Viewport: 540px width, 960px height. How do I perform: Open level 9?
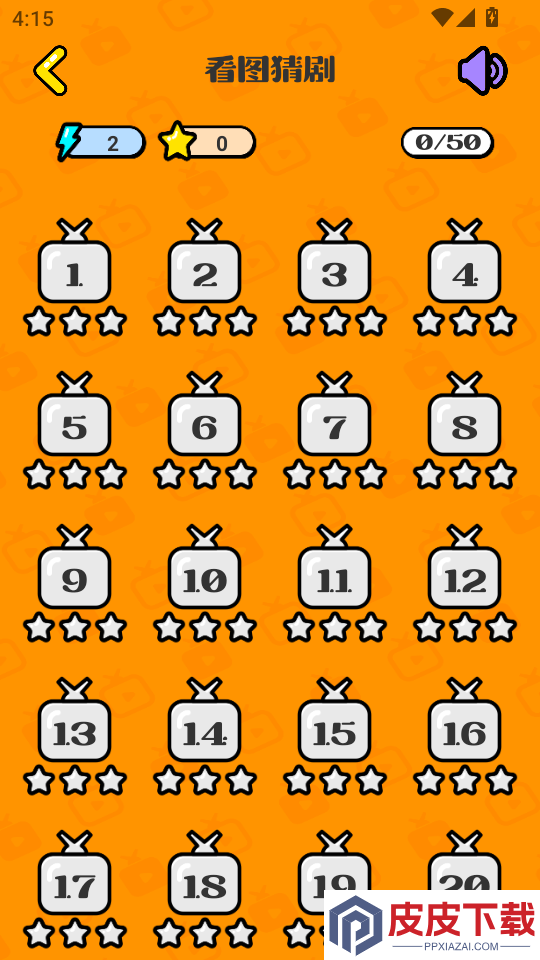point(75,567)
